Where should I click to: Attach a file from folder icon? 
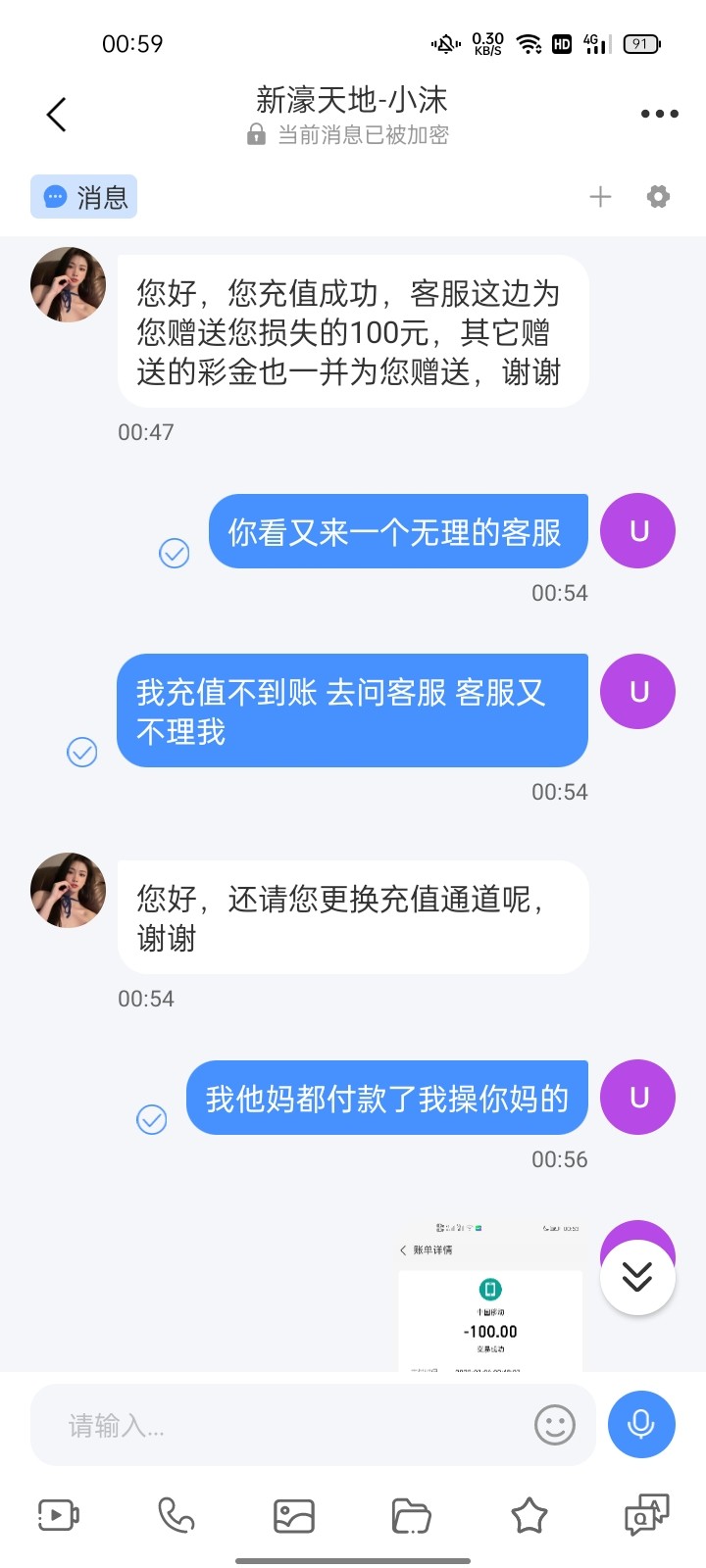point(412,1515)
